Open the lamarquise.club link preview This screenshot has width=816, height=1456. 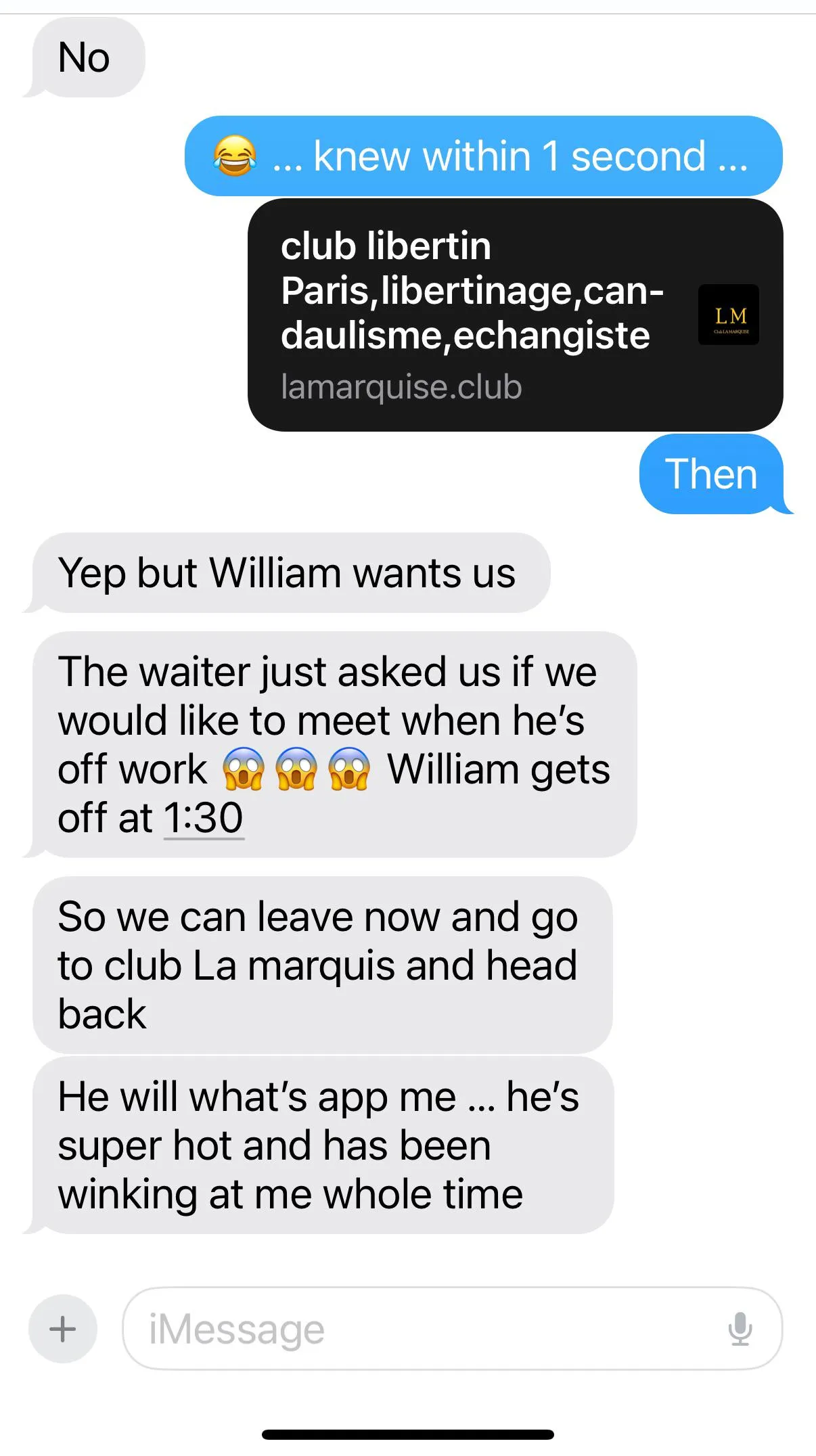click(514, 315)
